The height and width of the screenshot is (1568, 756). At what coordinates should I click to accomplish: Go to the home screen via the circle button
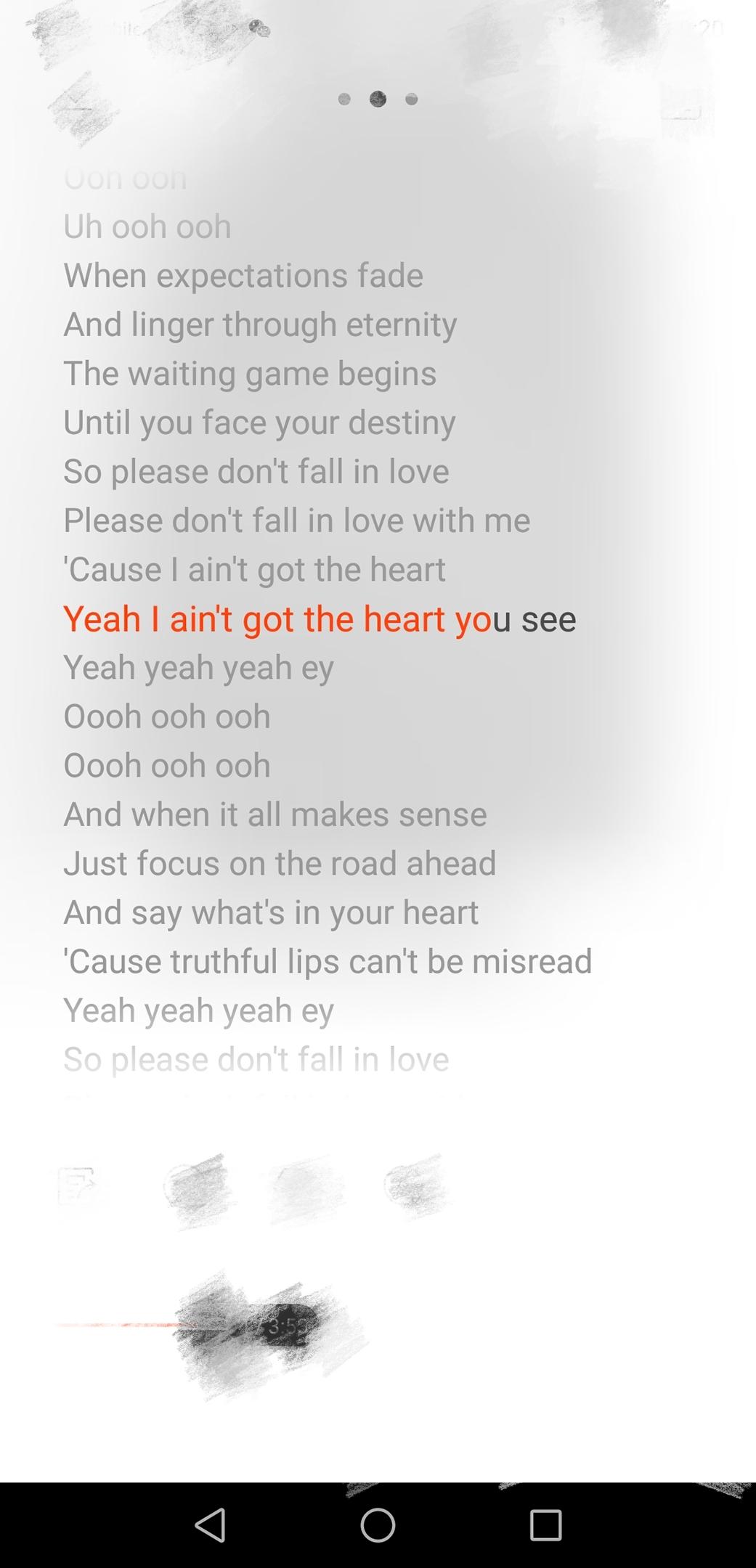point(378,1524)
